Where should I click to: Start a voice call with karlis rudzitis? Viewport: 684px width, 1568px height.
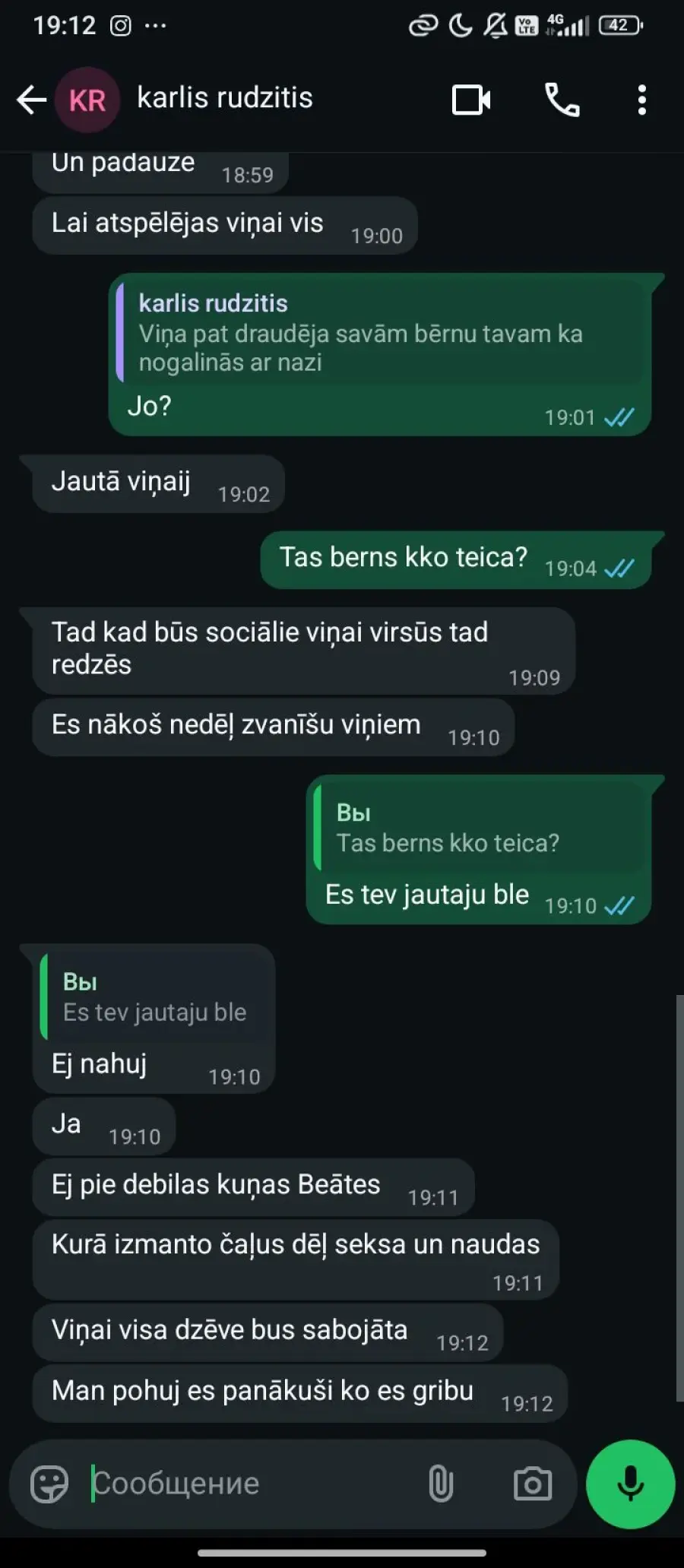562,100
